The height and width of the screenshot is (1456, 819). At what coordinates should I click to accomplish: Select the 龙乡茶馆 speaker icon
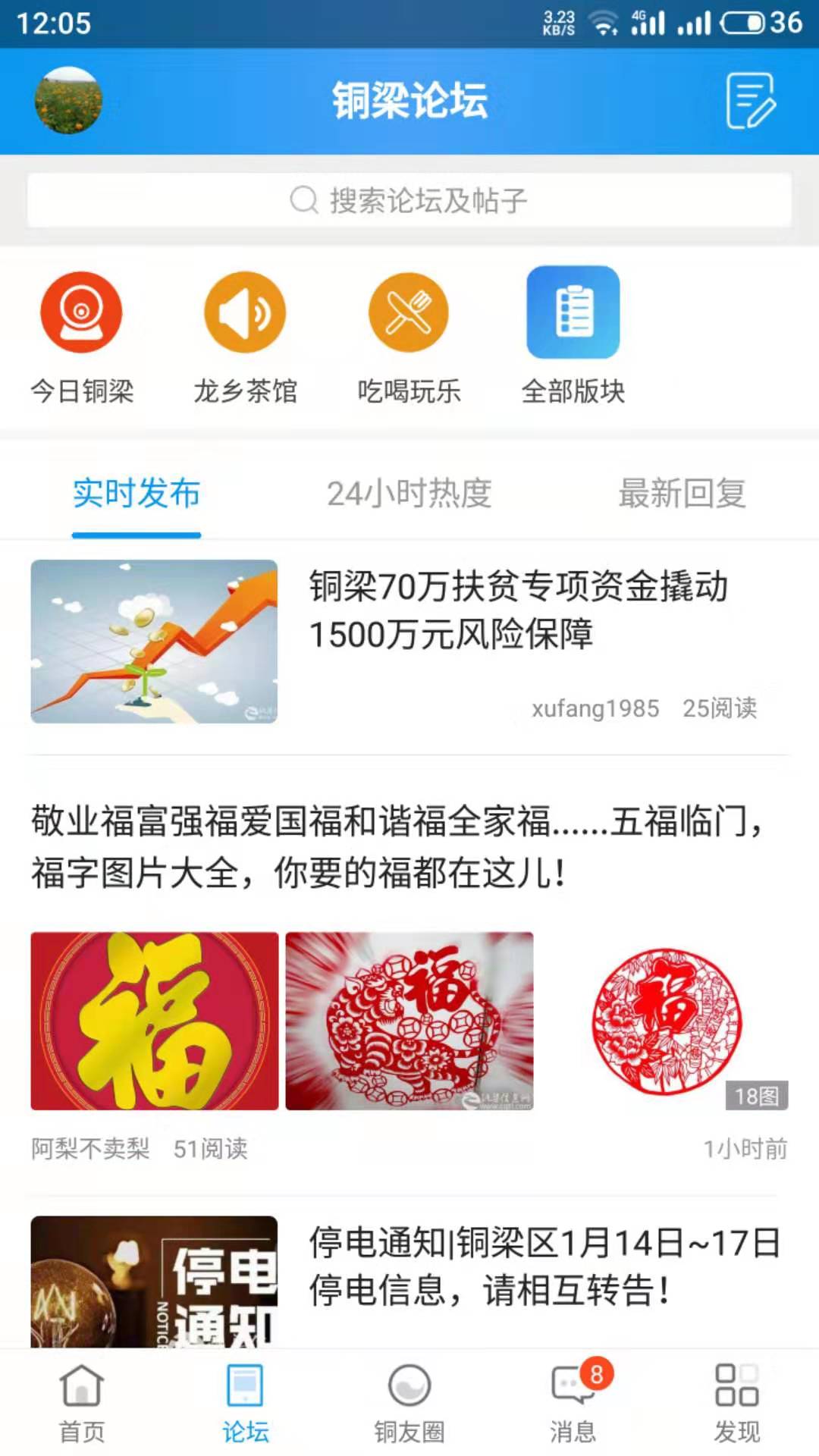tap(244, 311)
